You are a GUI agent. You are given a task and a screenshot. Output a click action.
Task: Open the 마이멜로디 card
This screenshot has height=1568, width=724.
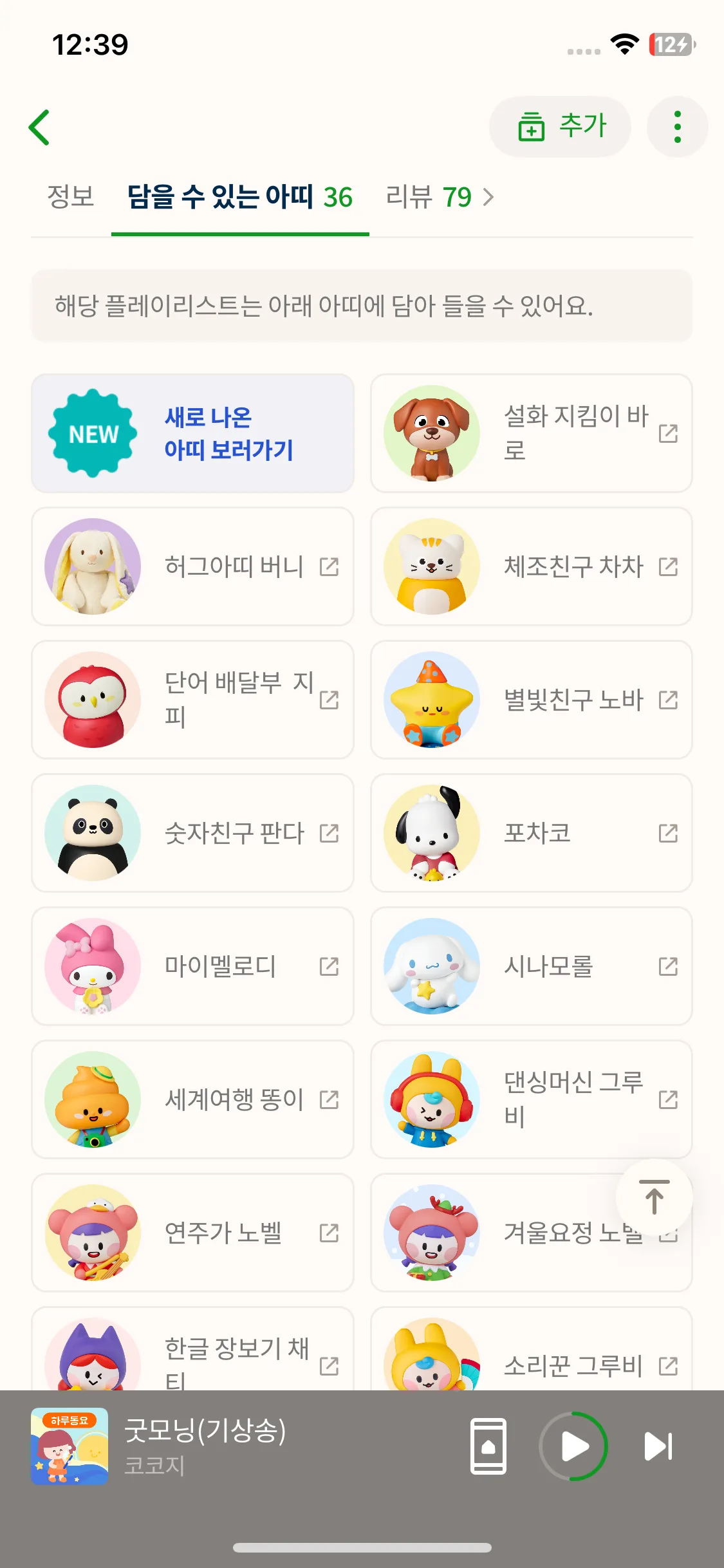tap(192, 966)
